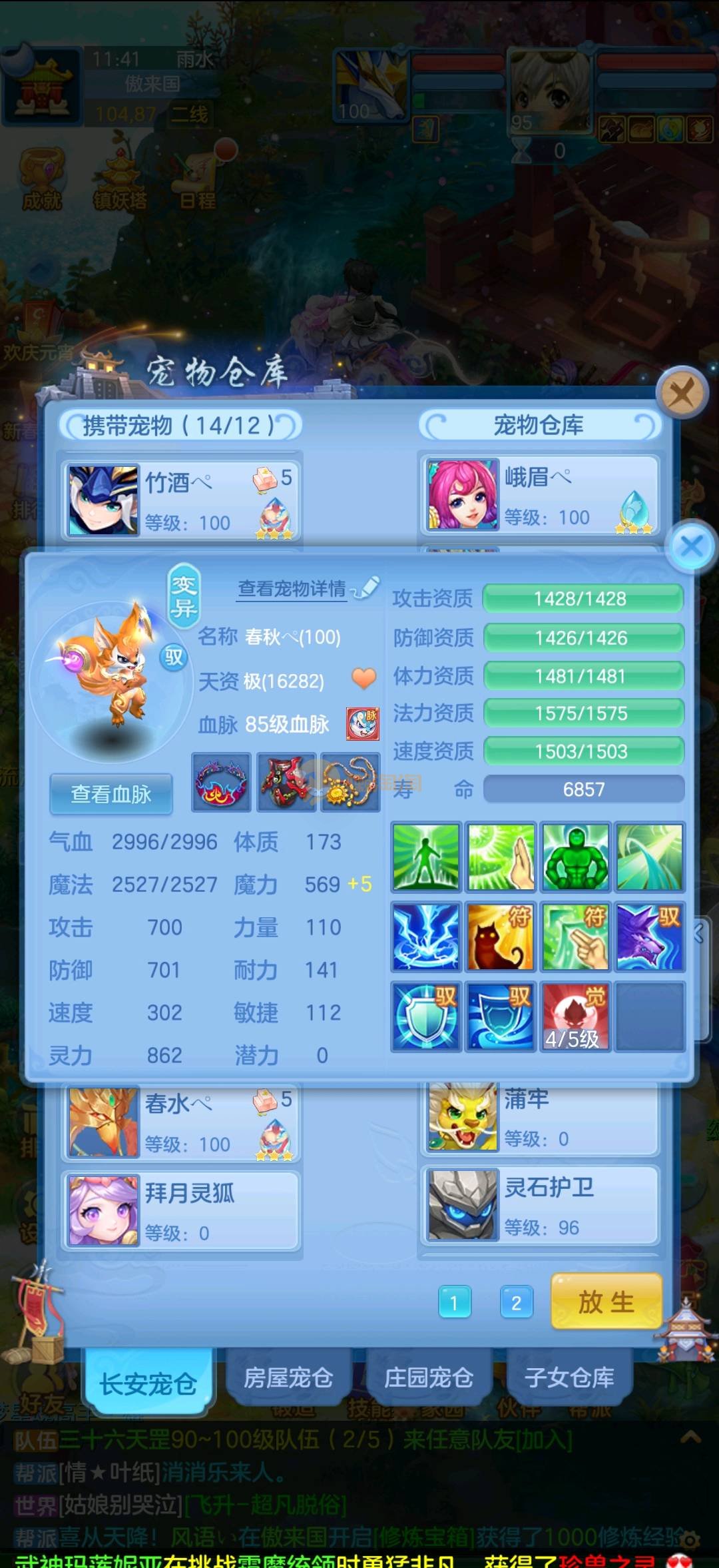
Task: Select carried pet 竹酒
Action: pos(181,501)
